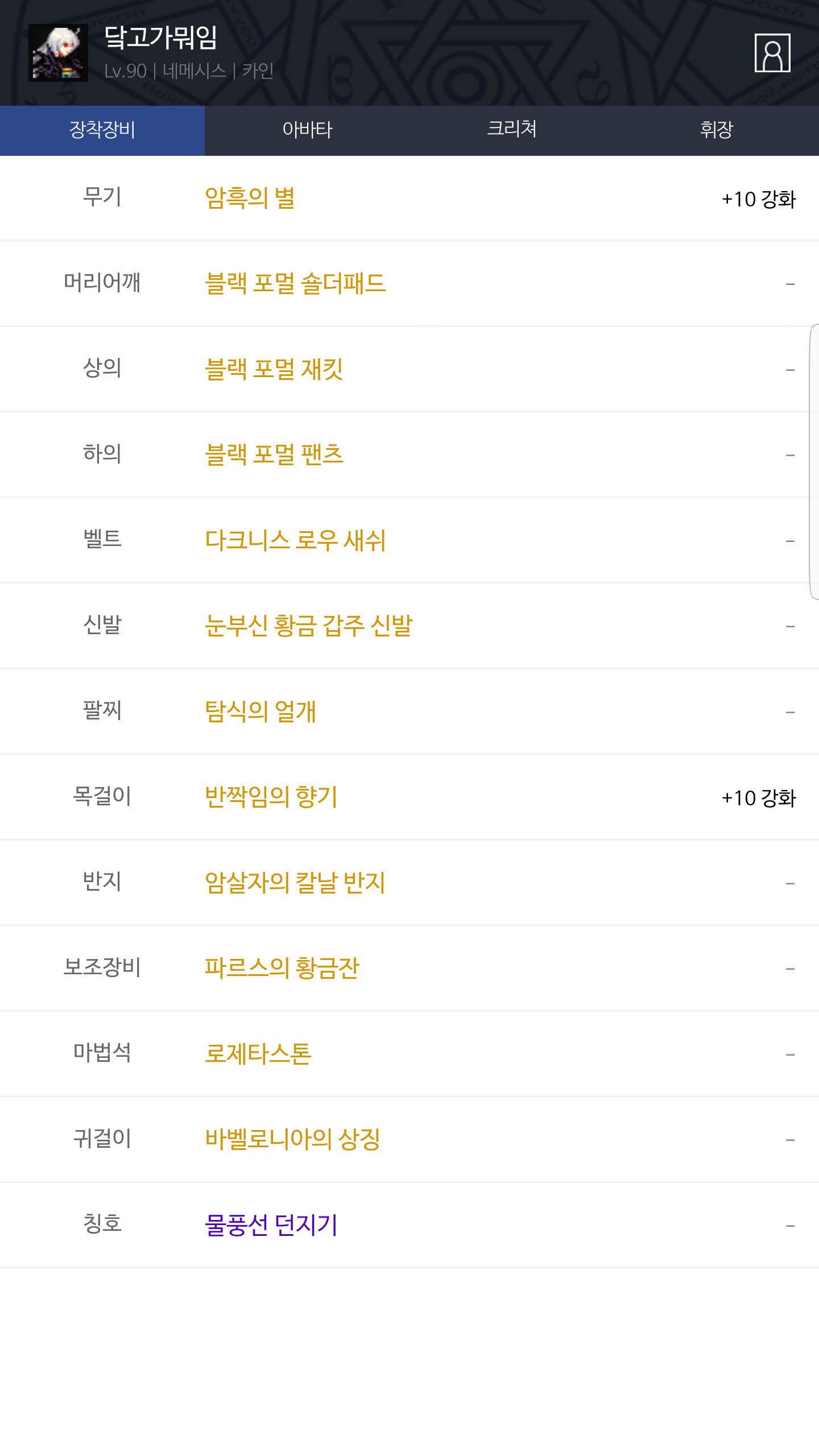Open ring 암살자의 칼날 반지
Screen dimensions: 819x1456
(295, 883)
